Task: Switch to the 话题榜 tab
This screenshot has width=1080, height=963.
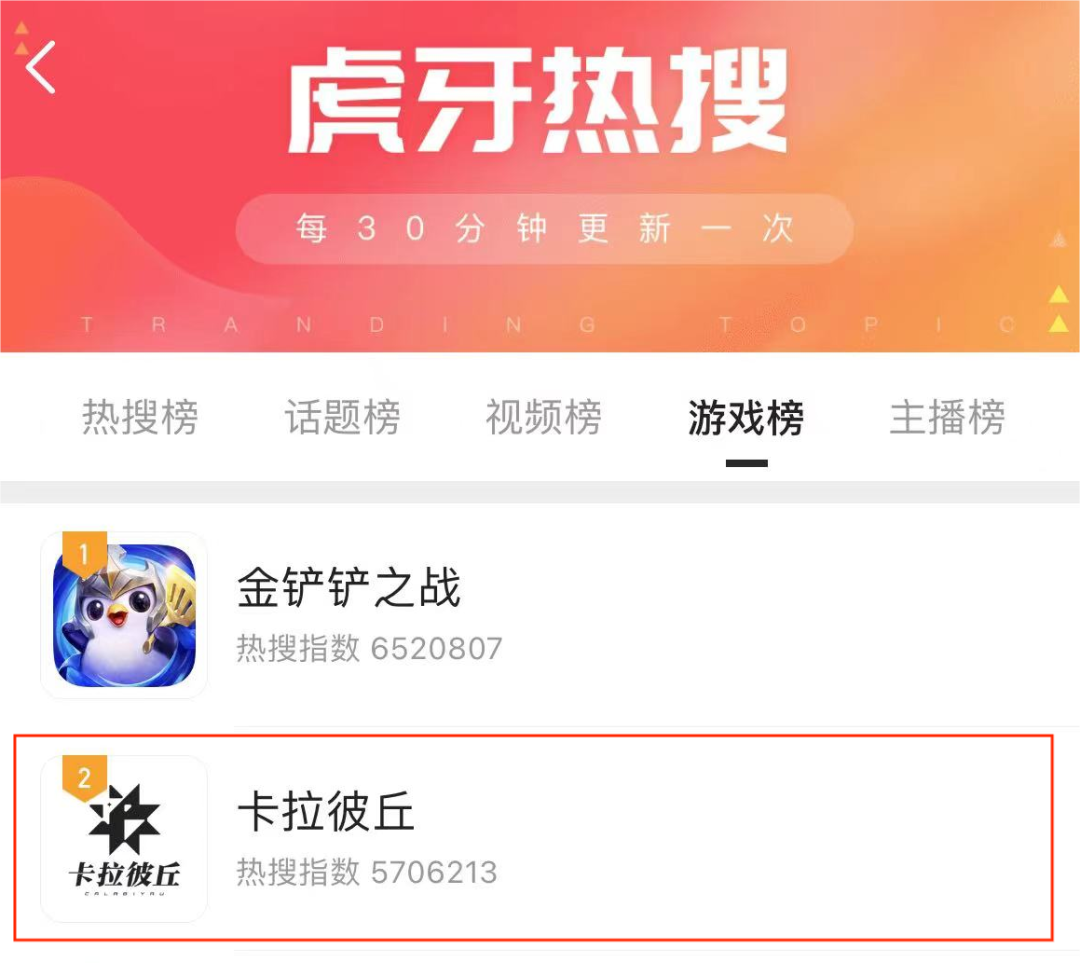Action: (x=342, y=418)
